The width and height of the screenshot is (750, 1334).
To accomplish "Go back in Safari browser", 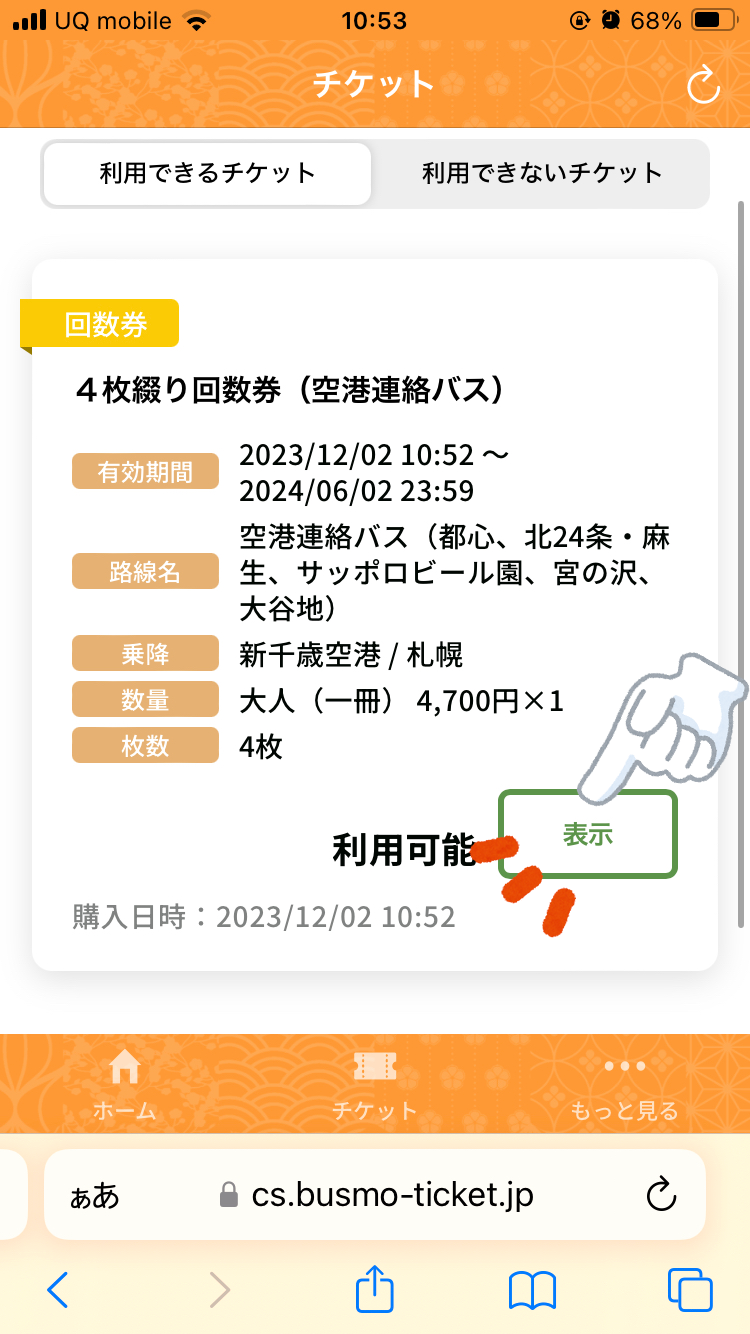I will (x=58, y=1290).
